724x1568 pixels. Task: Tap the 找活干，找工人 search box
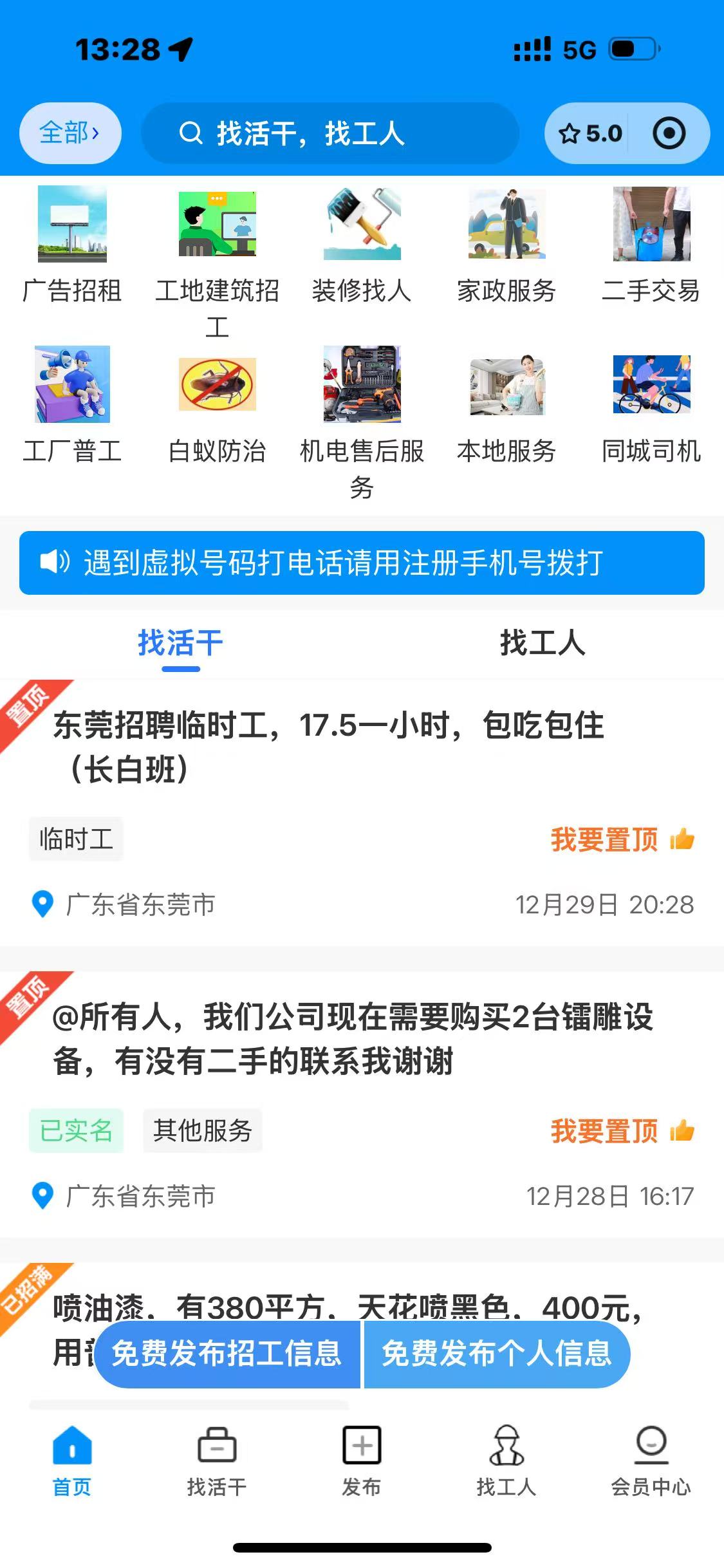(x=330, y=133)
